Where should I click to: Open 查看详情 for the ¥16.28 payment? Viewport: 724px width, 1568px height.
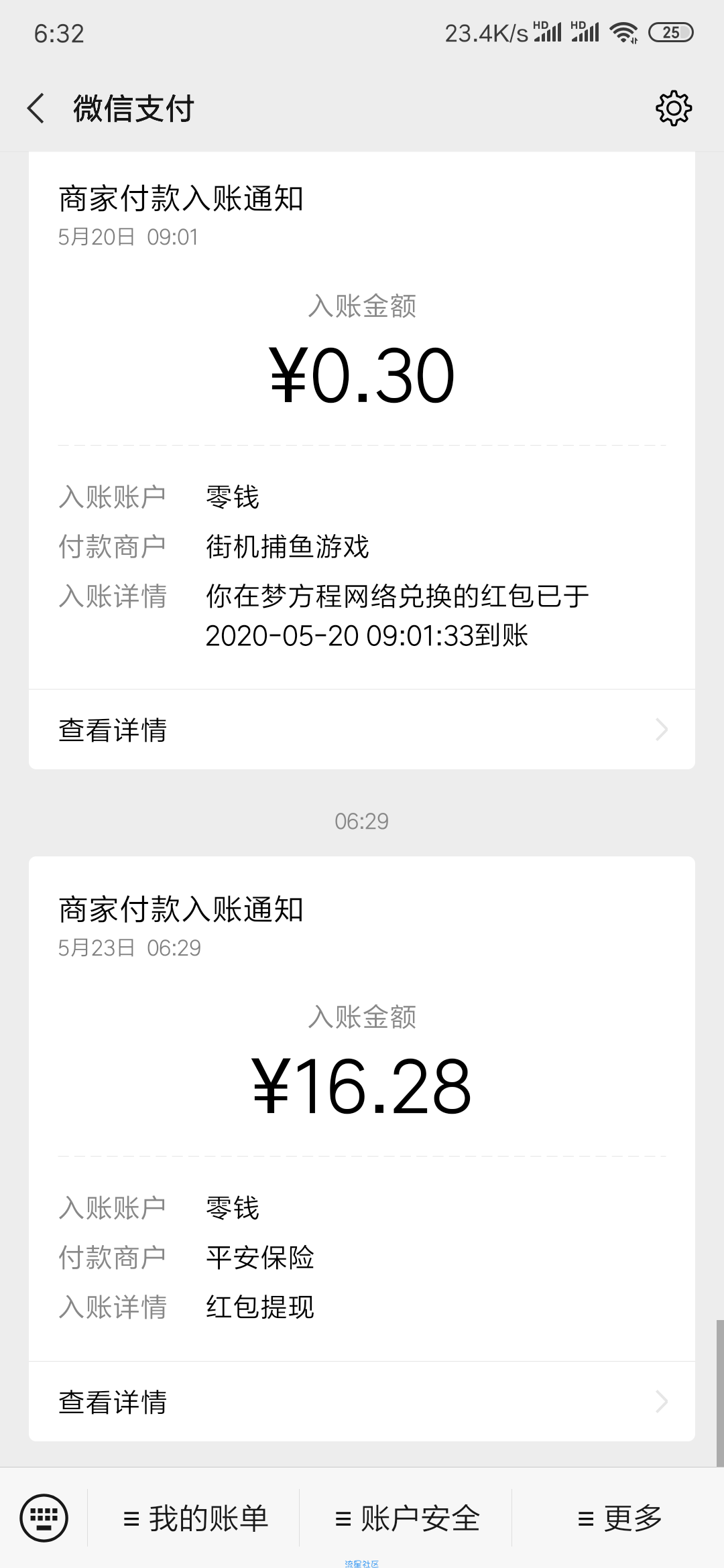(362, 1402)
